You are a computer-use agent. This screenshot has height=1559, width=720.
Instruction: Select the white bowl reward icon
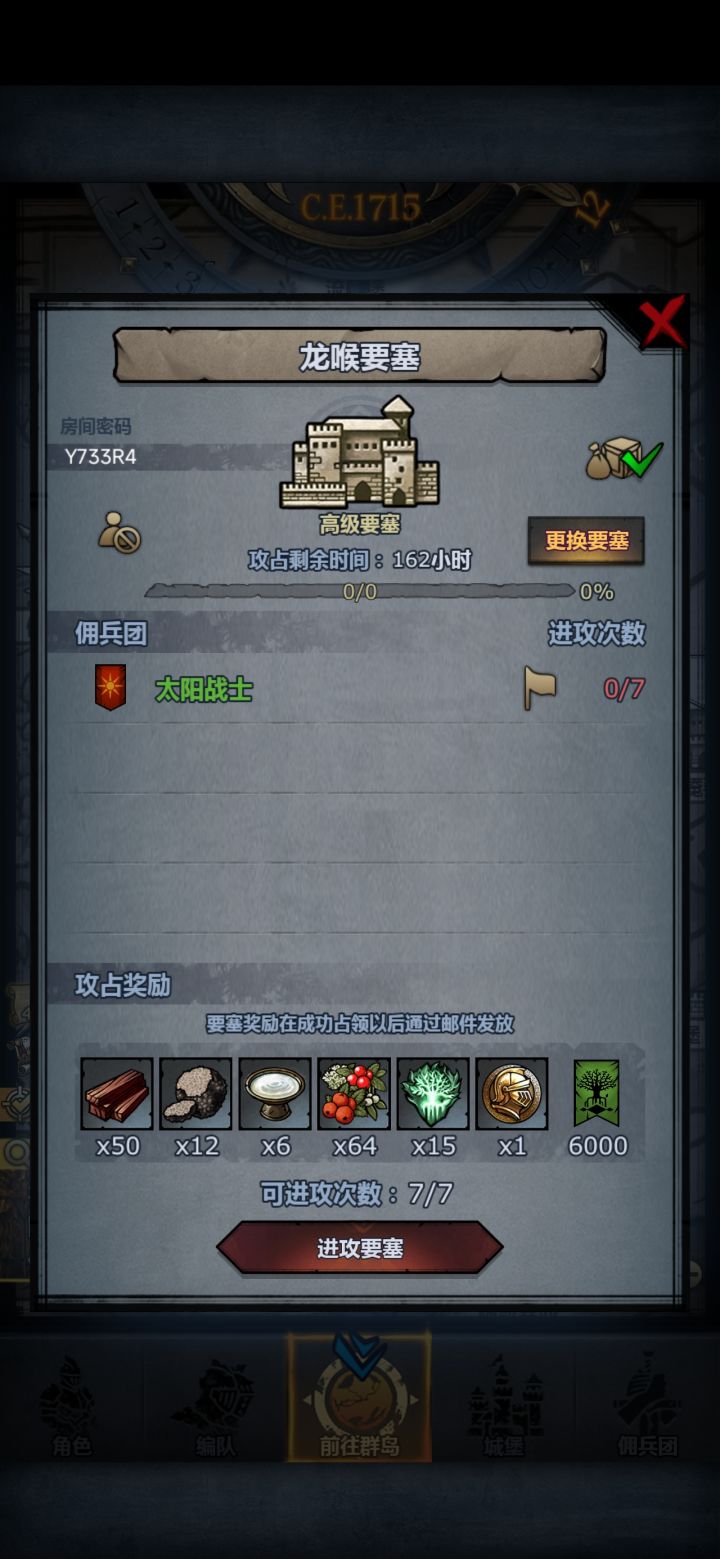pyautogui.click(x=274, y=1094)
